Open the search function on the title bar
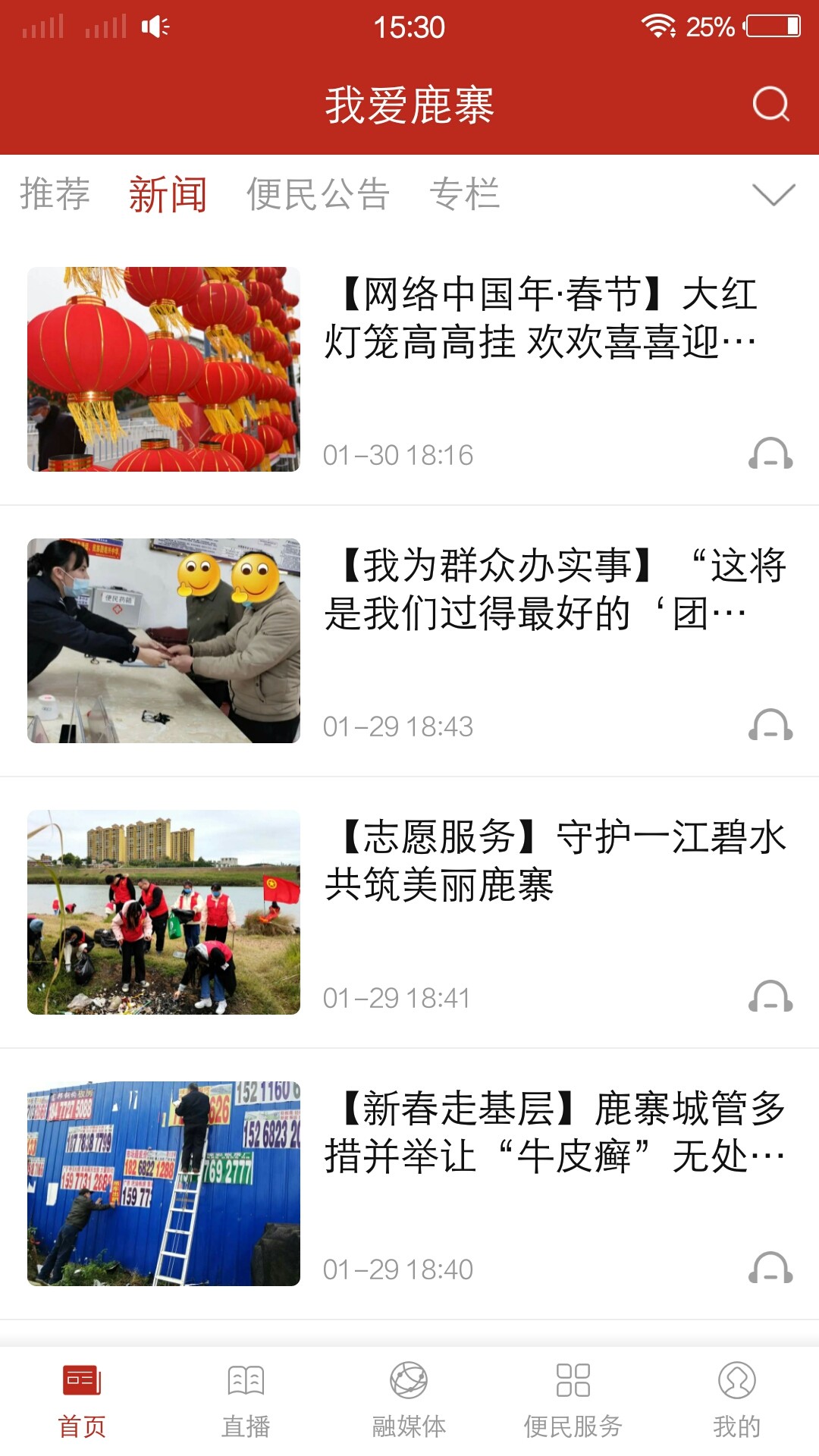 (x=771, y=104)
